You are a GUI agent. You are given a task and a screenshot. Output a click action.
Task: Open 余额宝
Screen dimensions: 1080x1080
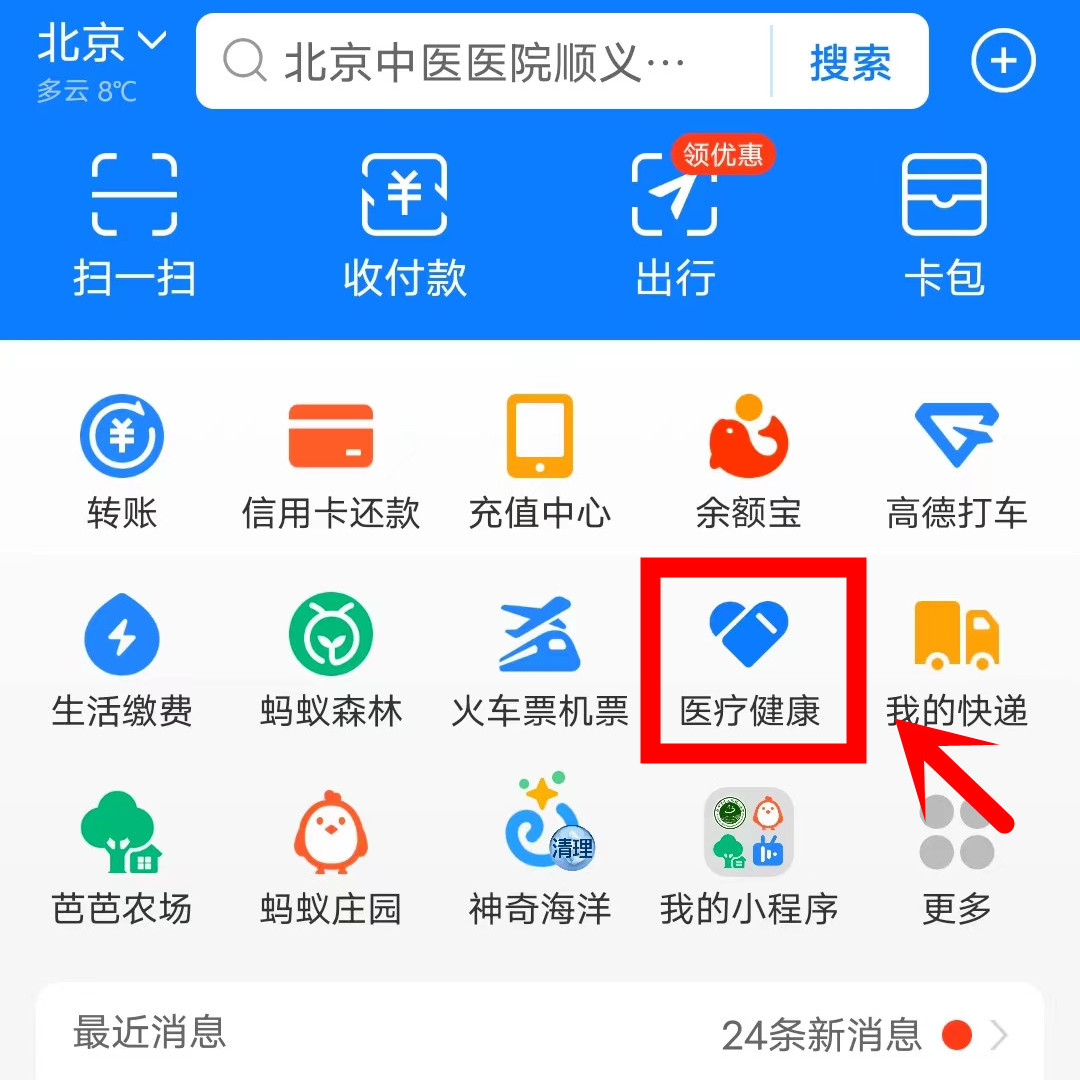point(749,460)
